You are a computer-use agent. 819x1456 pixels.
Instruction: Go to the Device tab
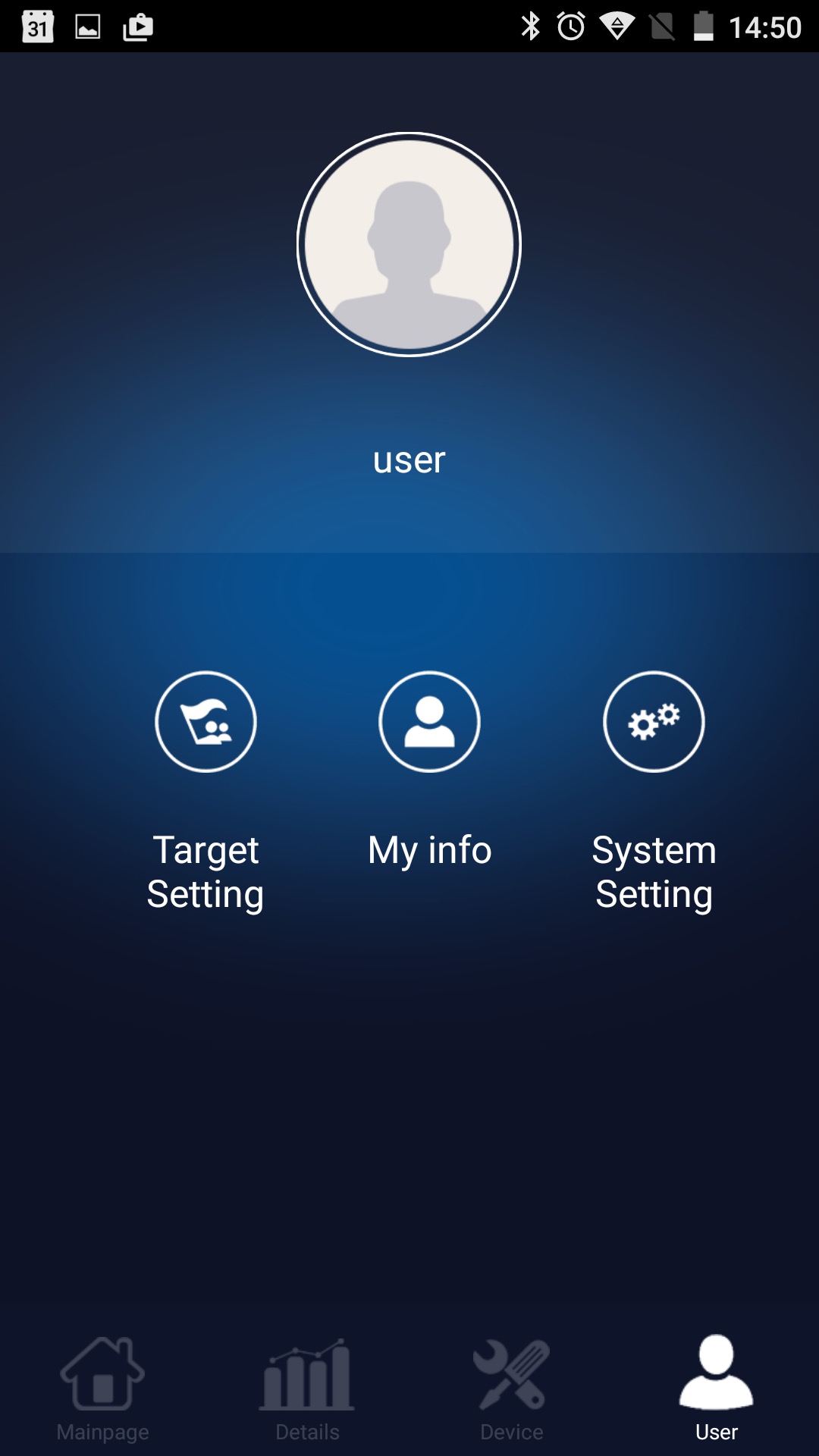[x=512, y=1389]
